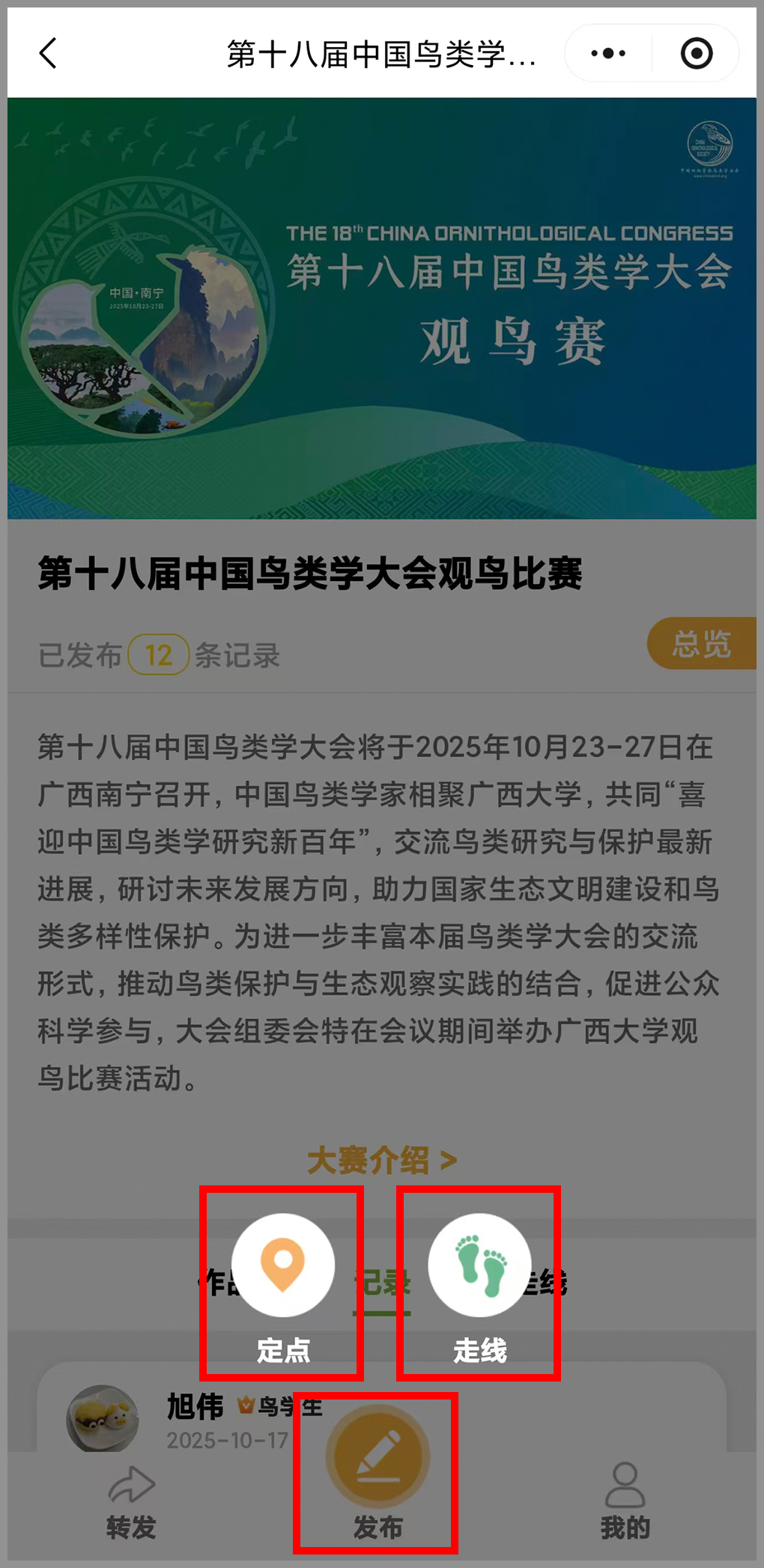Close the mini program via the circle icon
The image size is (764, 1568).
coord(696,54)
